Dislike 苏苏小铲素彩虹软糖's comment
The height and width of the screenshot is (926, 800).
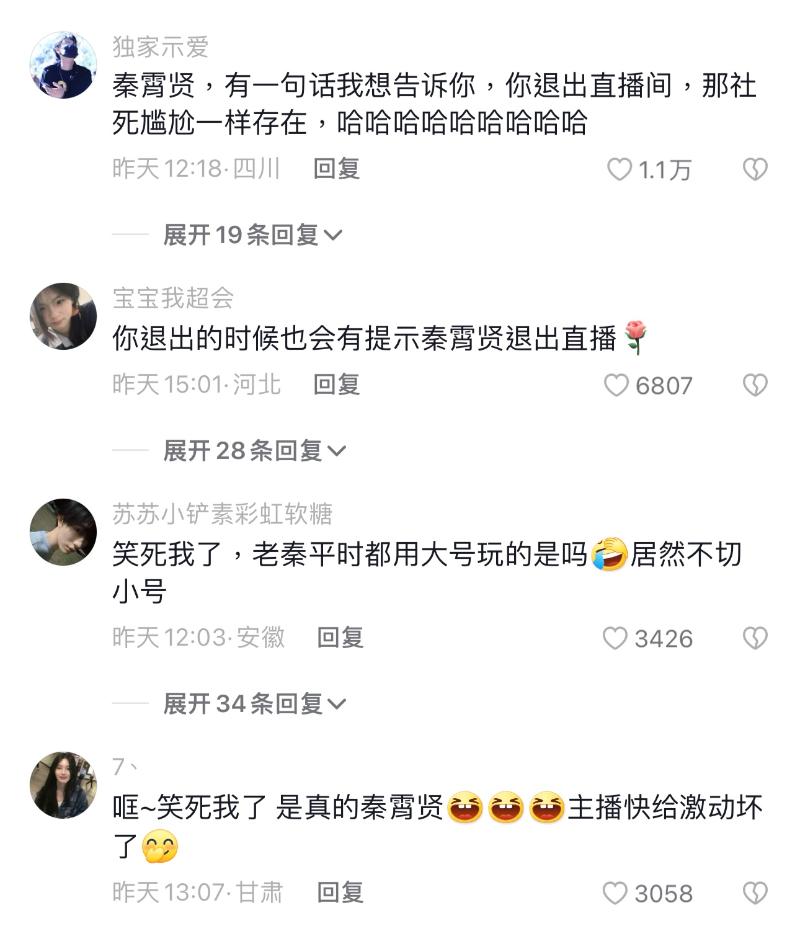[755, 638]
